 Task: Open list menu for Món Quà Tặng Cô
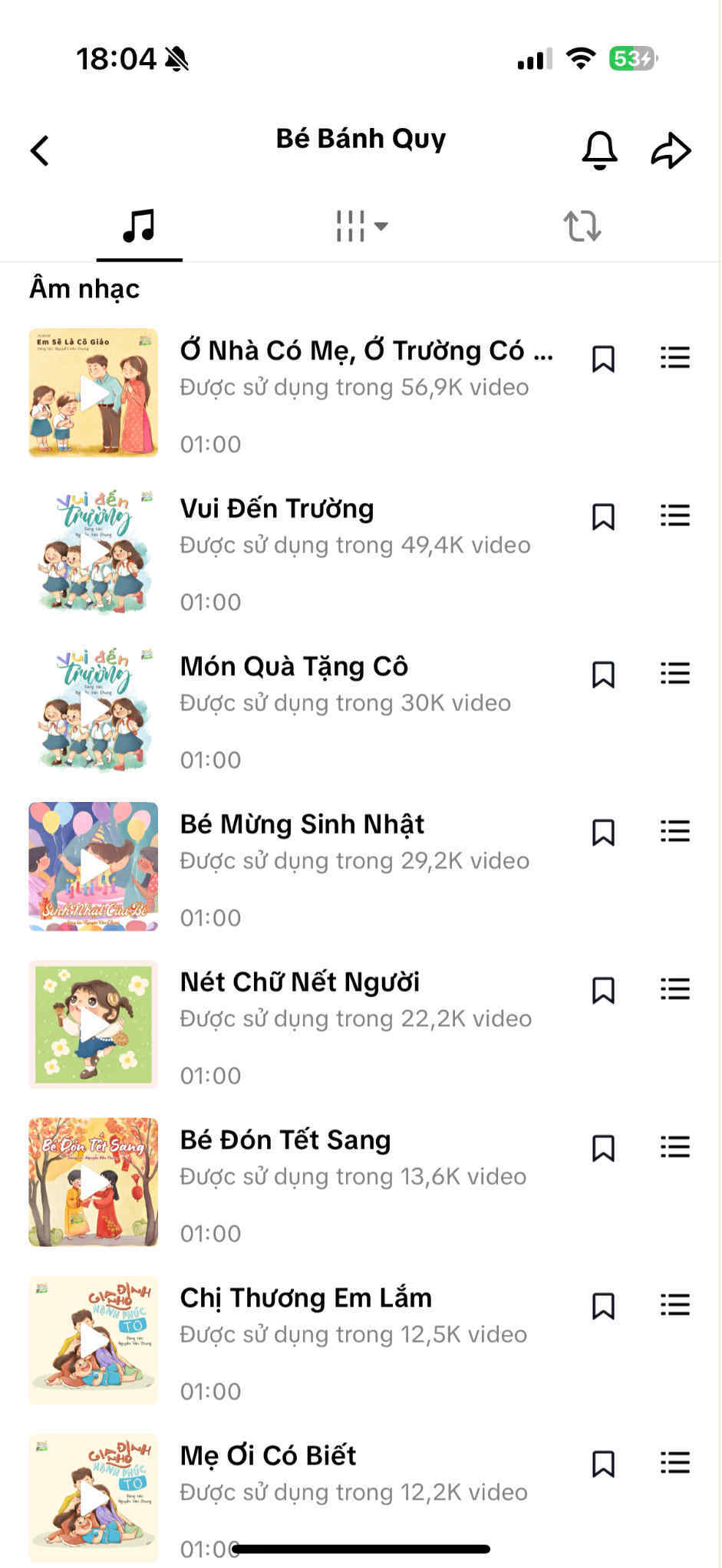tap(675, 673)
